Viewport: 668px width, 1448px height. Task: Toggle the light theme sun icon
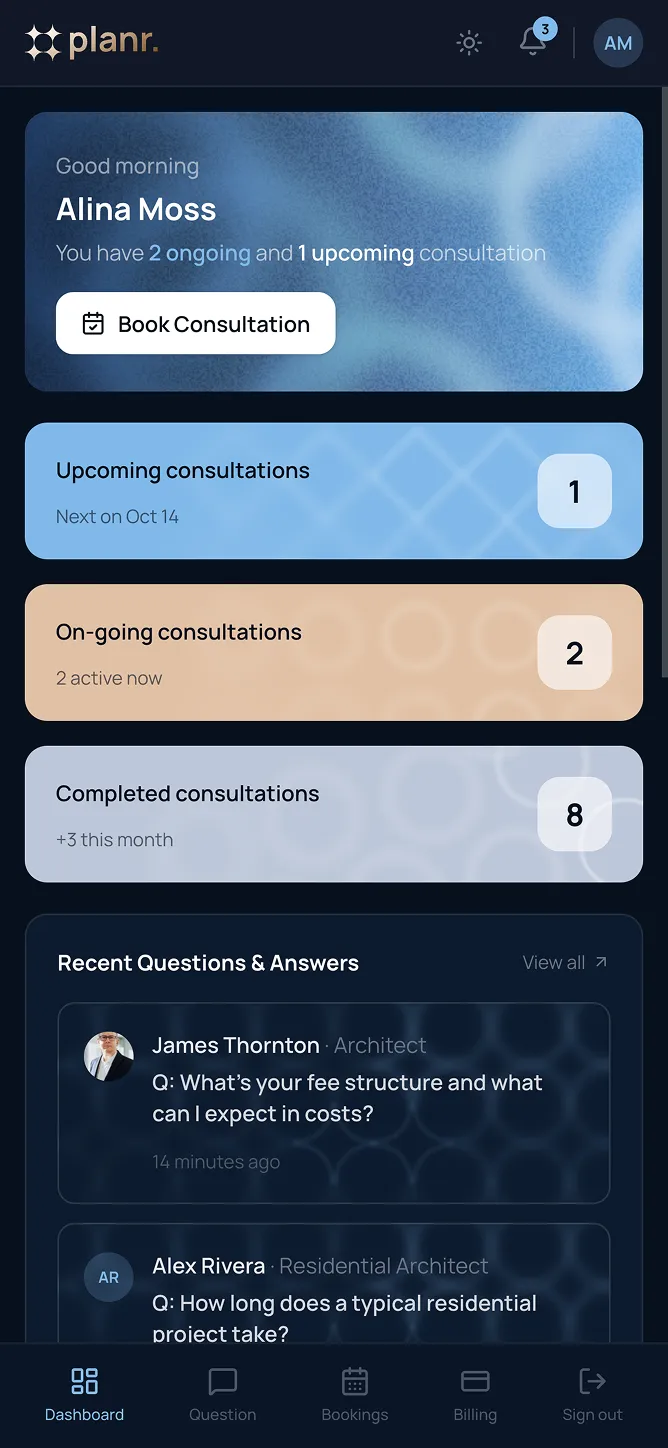[x=469, y=43]
